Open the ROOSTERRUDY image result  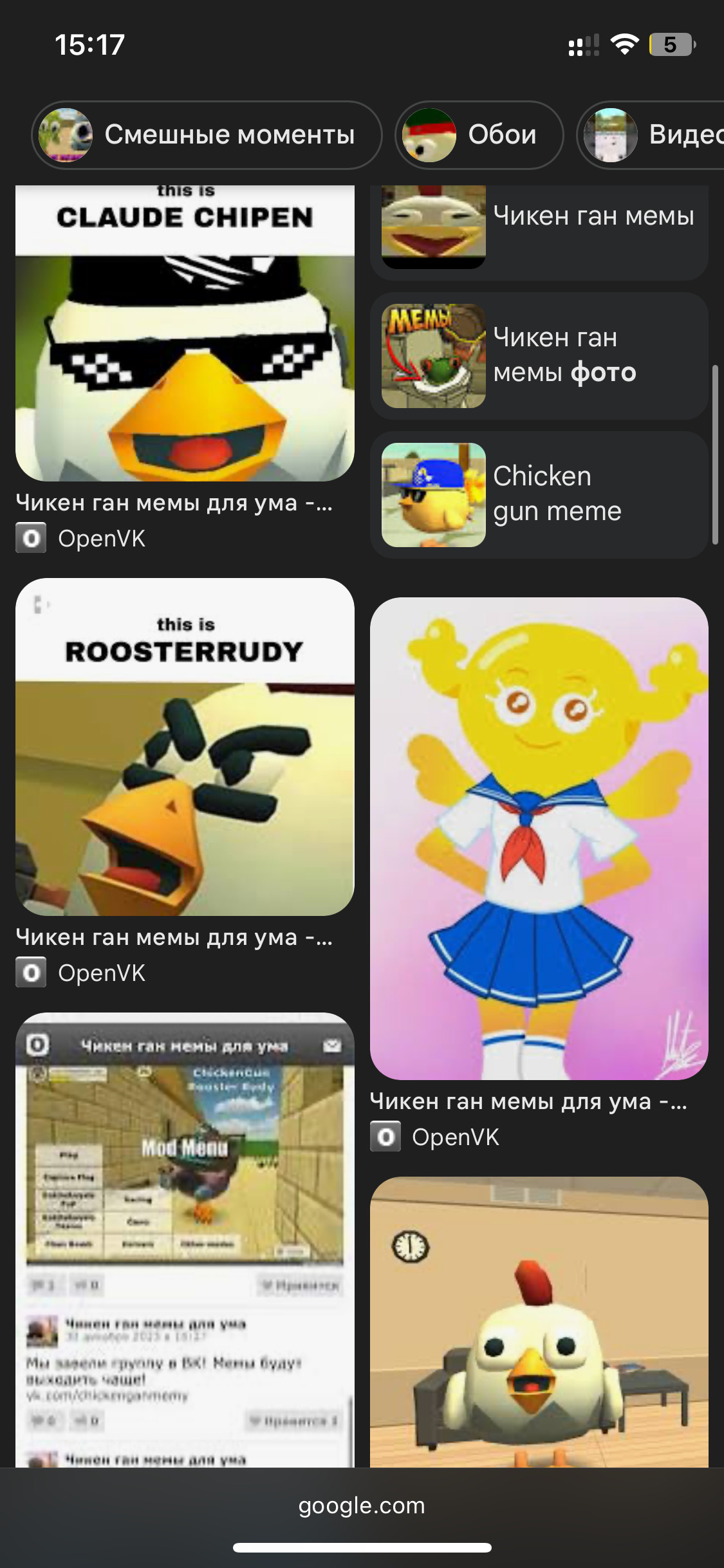[x=185, y=747]
